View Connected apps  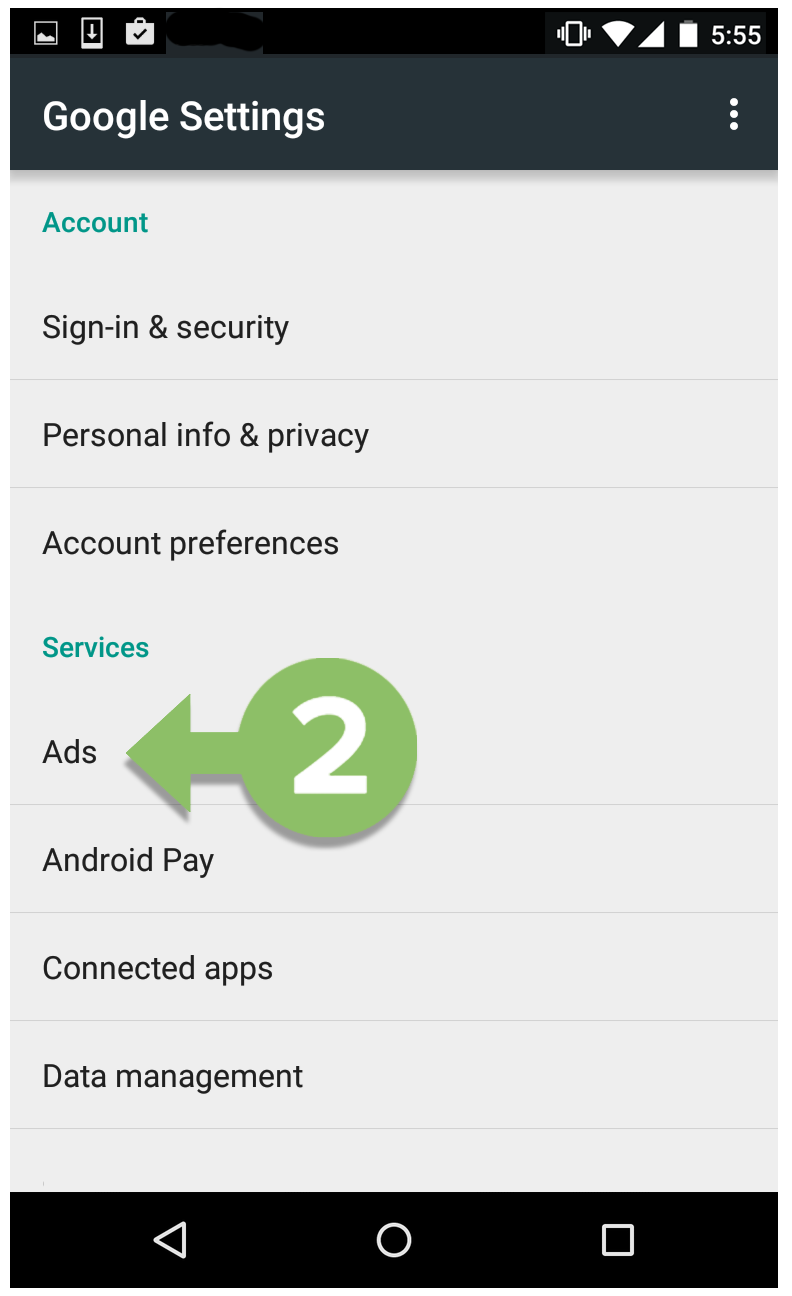click(157, 968)
